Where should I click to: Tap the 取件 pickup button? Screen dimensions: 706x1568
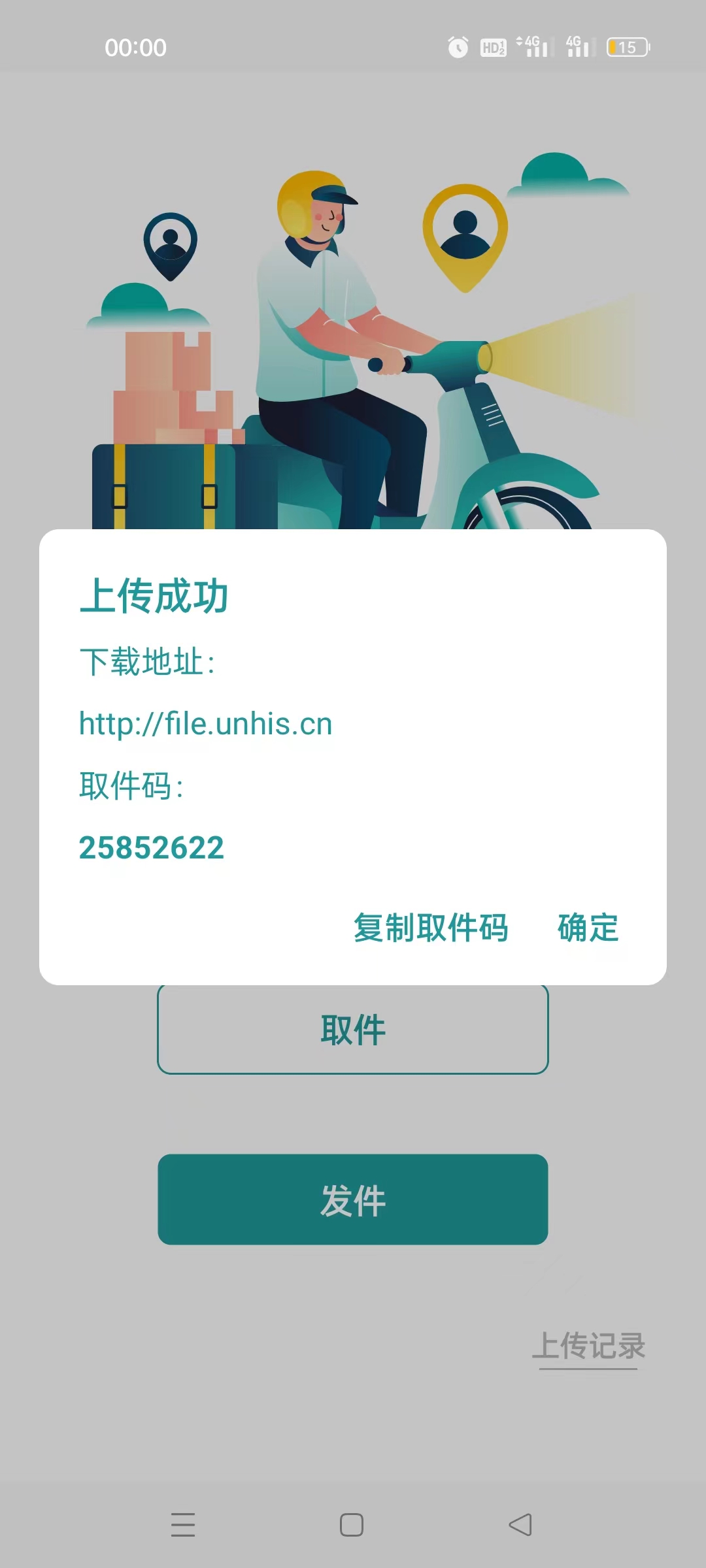coord(352,1029)
